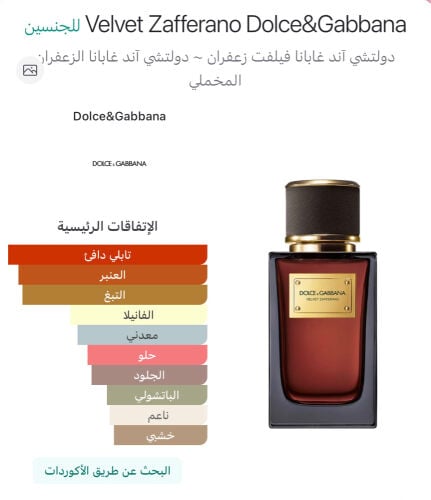Tap the للجنسين gender link
Viewport: 431px width, 500px height.
(52, 26)
